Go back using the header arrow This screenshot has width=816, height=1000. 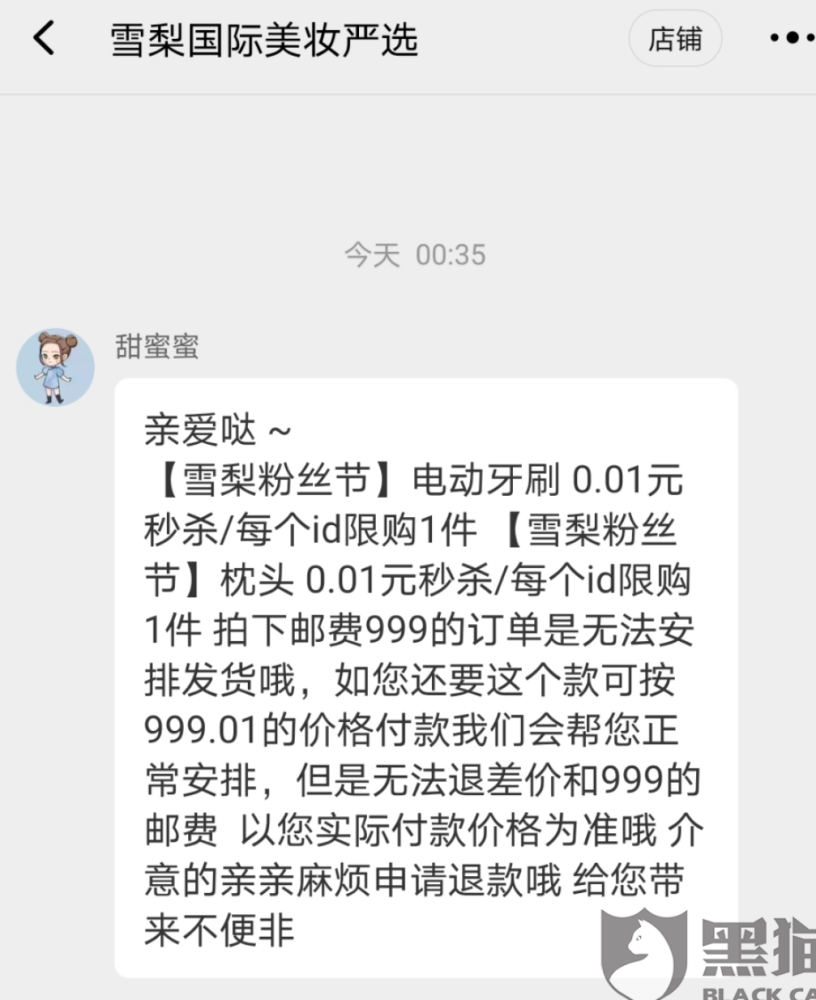point(44,39)
